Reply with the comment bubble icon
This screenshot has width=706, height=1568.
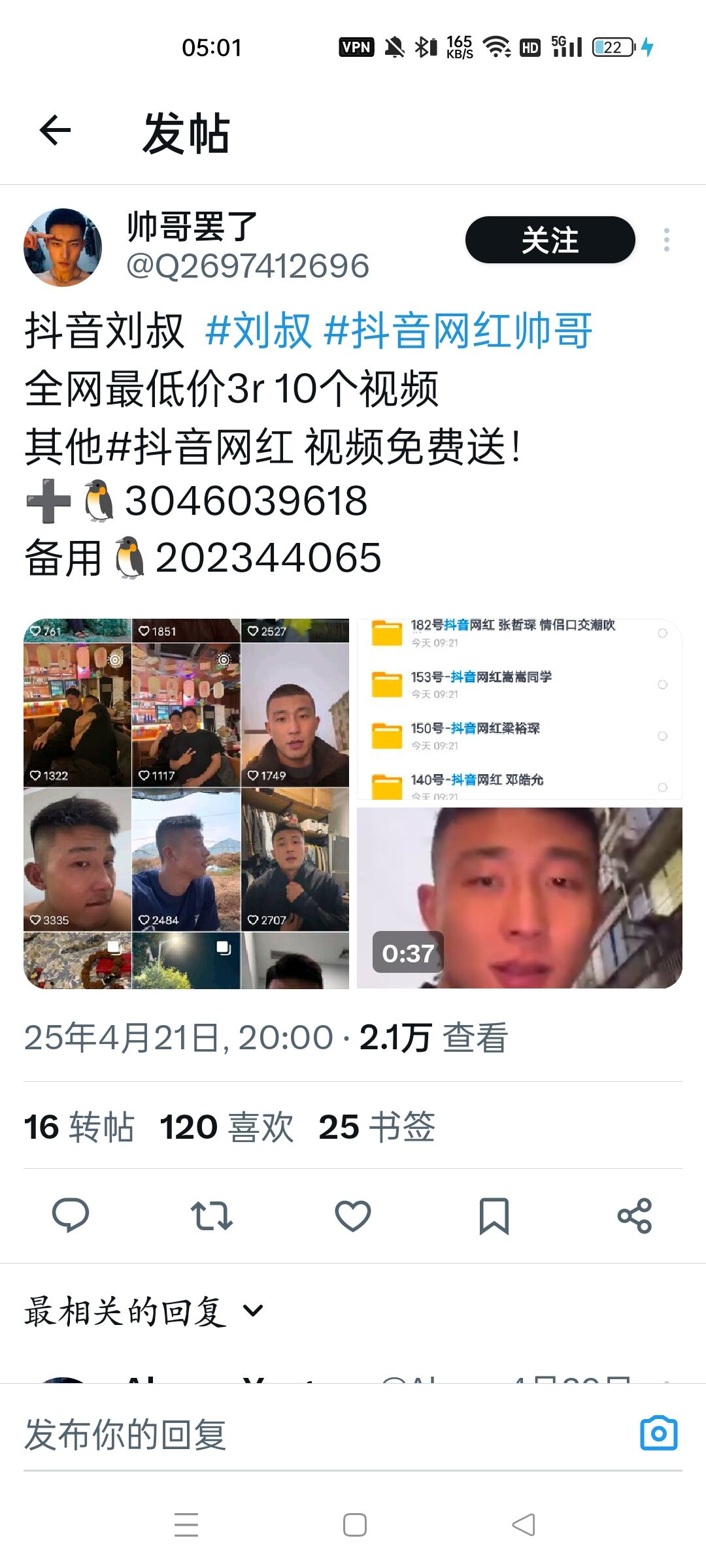71,1215
